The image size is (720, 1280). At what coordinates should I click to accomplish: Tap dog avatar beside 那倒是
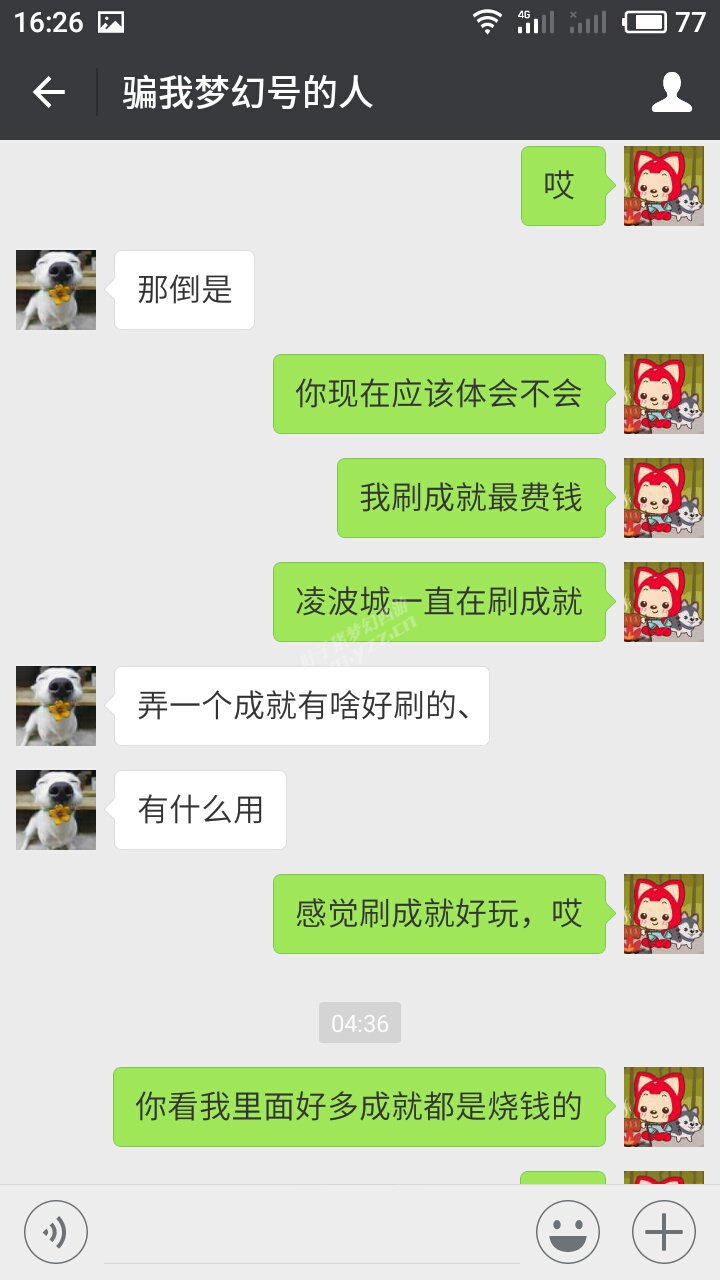(56, 290)
